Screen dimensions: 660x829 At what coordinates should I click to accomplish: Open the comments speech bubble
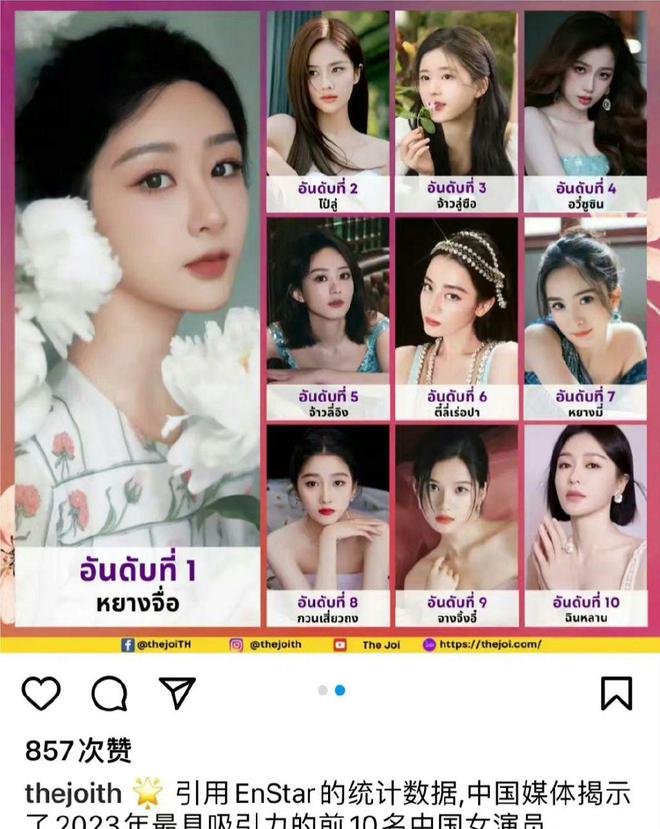109,693
